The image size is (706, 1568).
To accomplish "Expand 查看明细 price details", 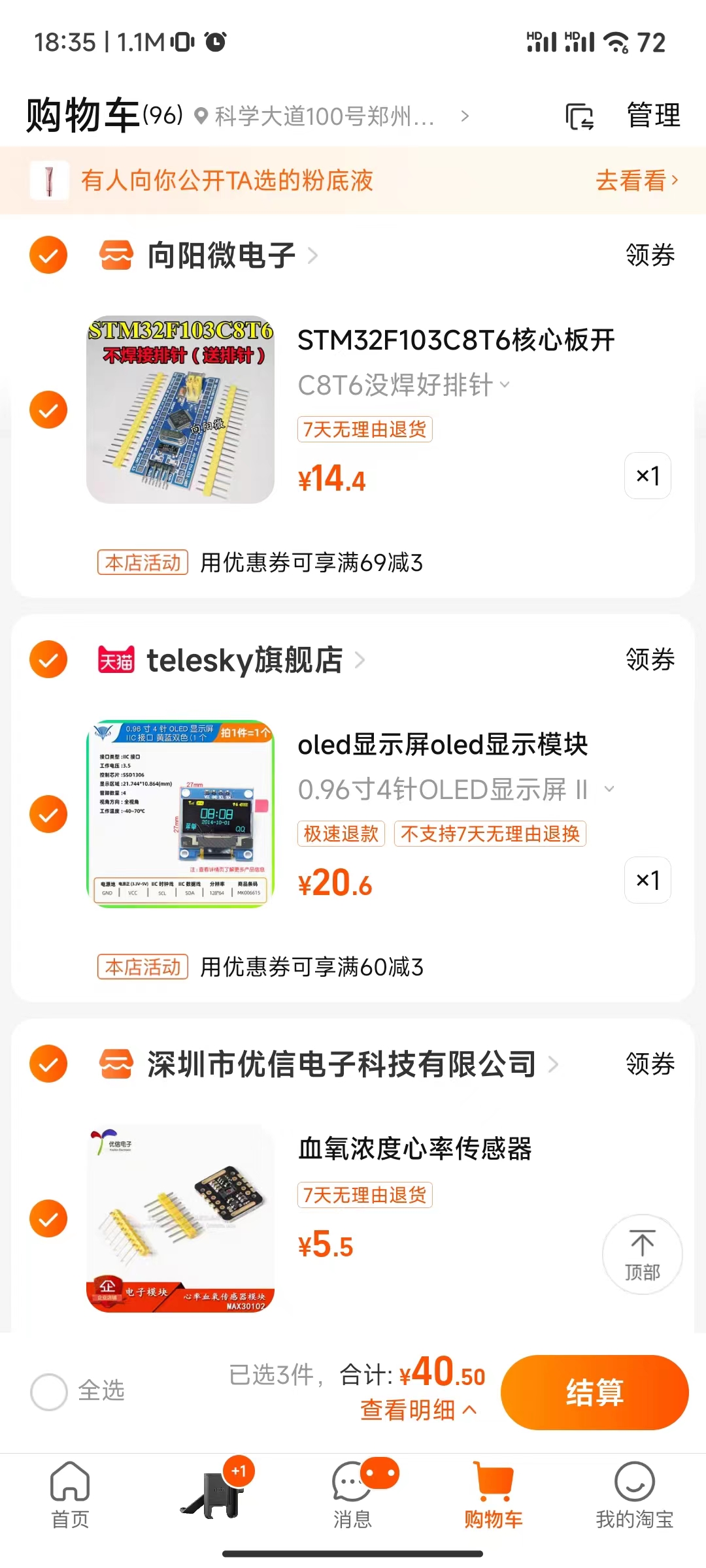I will pos(418,1410).
